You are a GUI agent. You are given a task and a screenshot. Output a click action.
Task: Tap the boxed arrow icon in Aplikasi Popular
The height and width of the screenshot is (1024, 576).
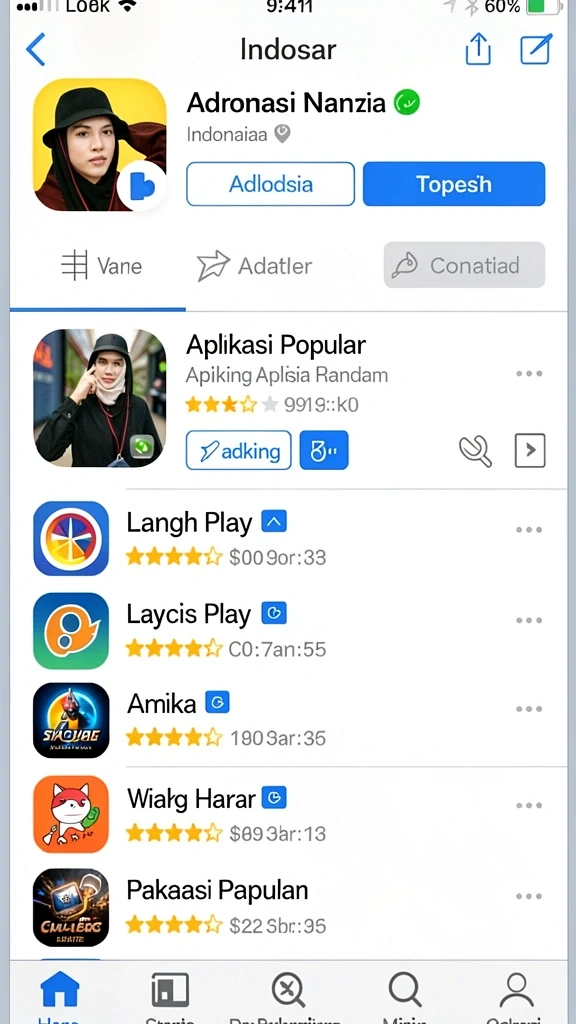[530, 450]
